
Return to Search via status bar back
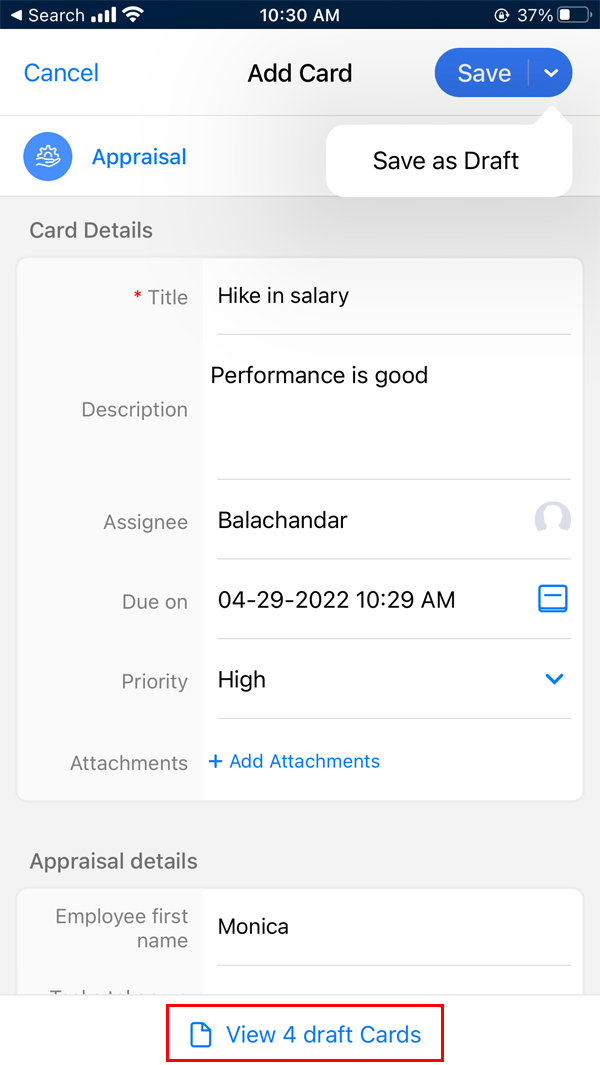pos(47,15)
